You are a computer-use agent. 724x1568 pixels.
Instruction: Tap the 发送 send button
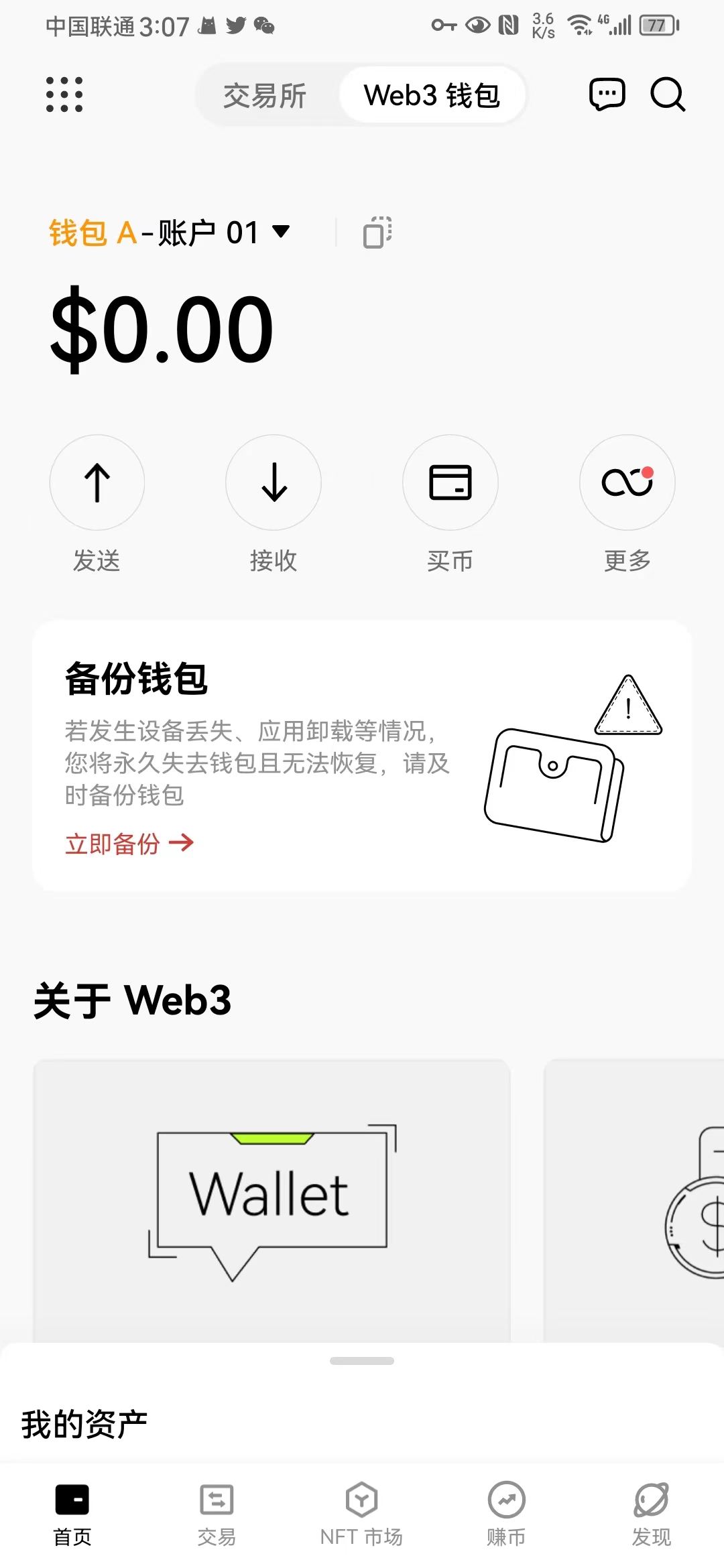point(97,482)
